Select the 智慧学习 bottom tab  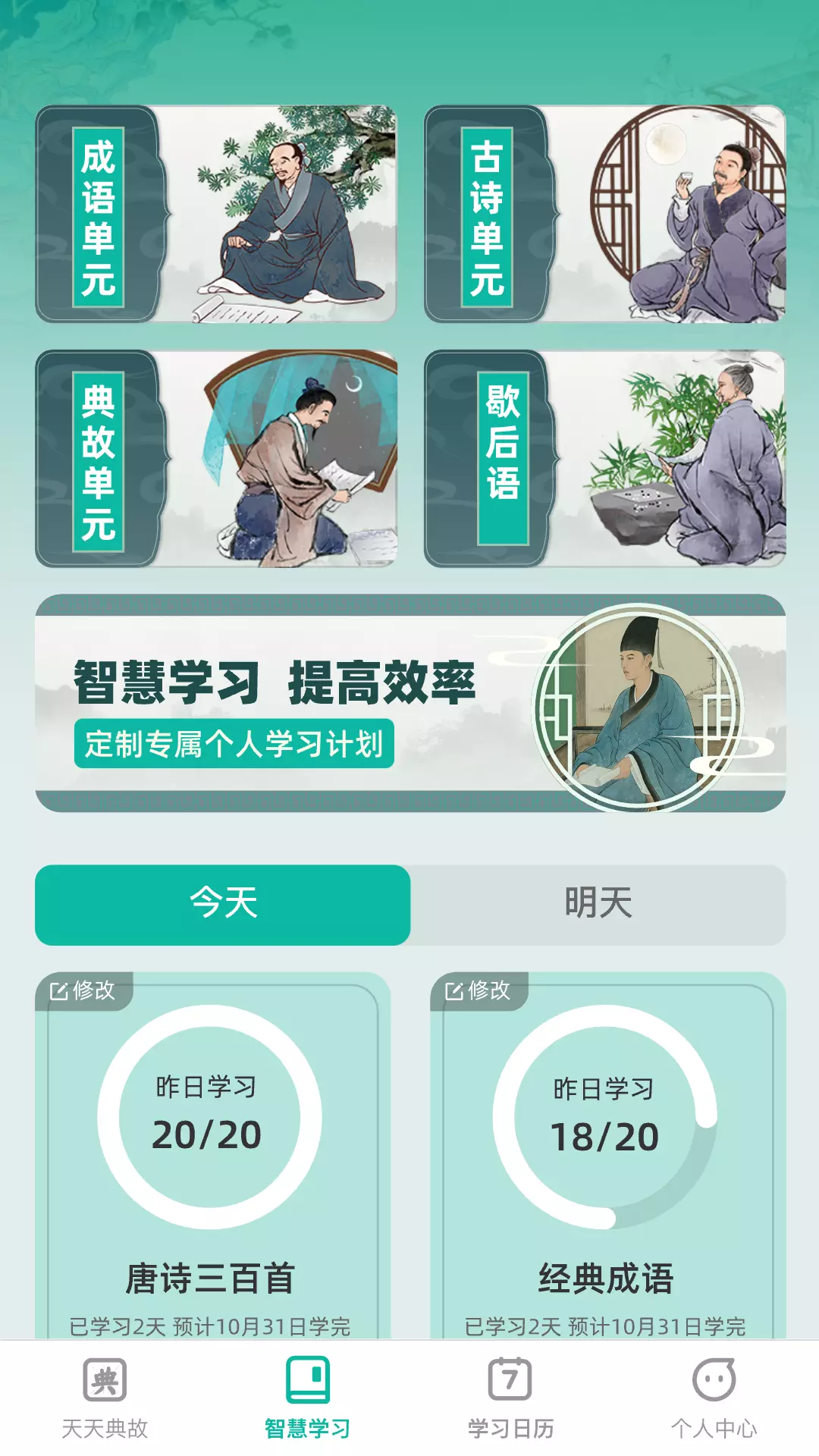click(308, 1398)
